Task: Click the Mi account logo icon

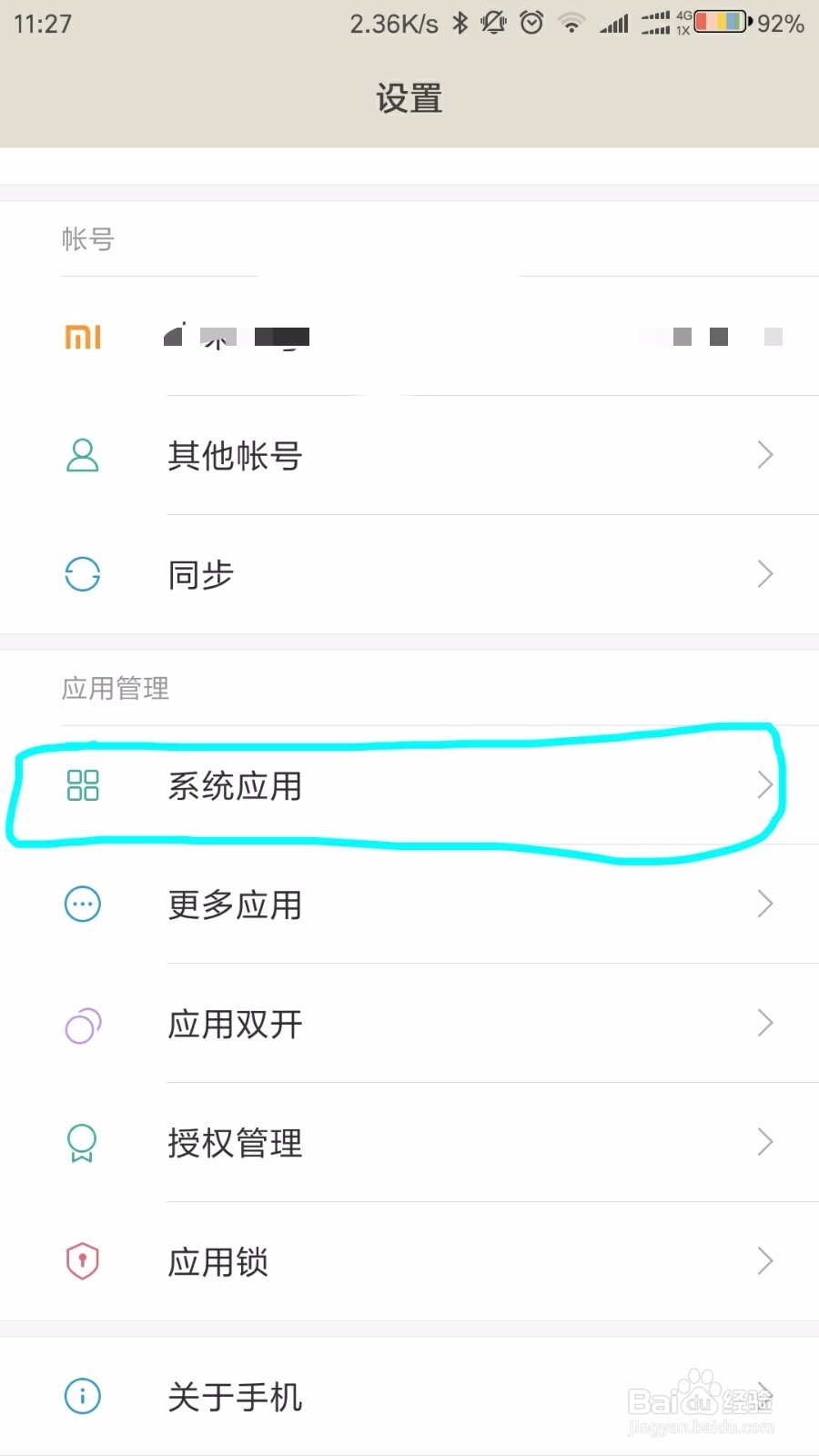Action: pos(82,336)
